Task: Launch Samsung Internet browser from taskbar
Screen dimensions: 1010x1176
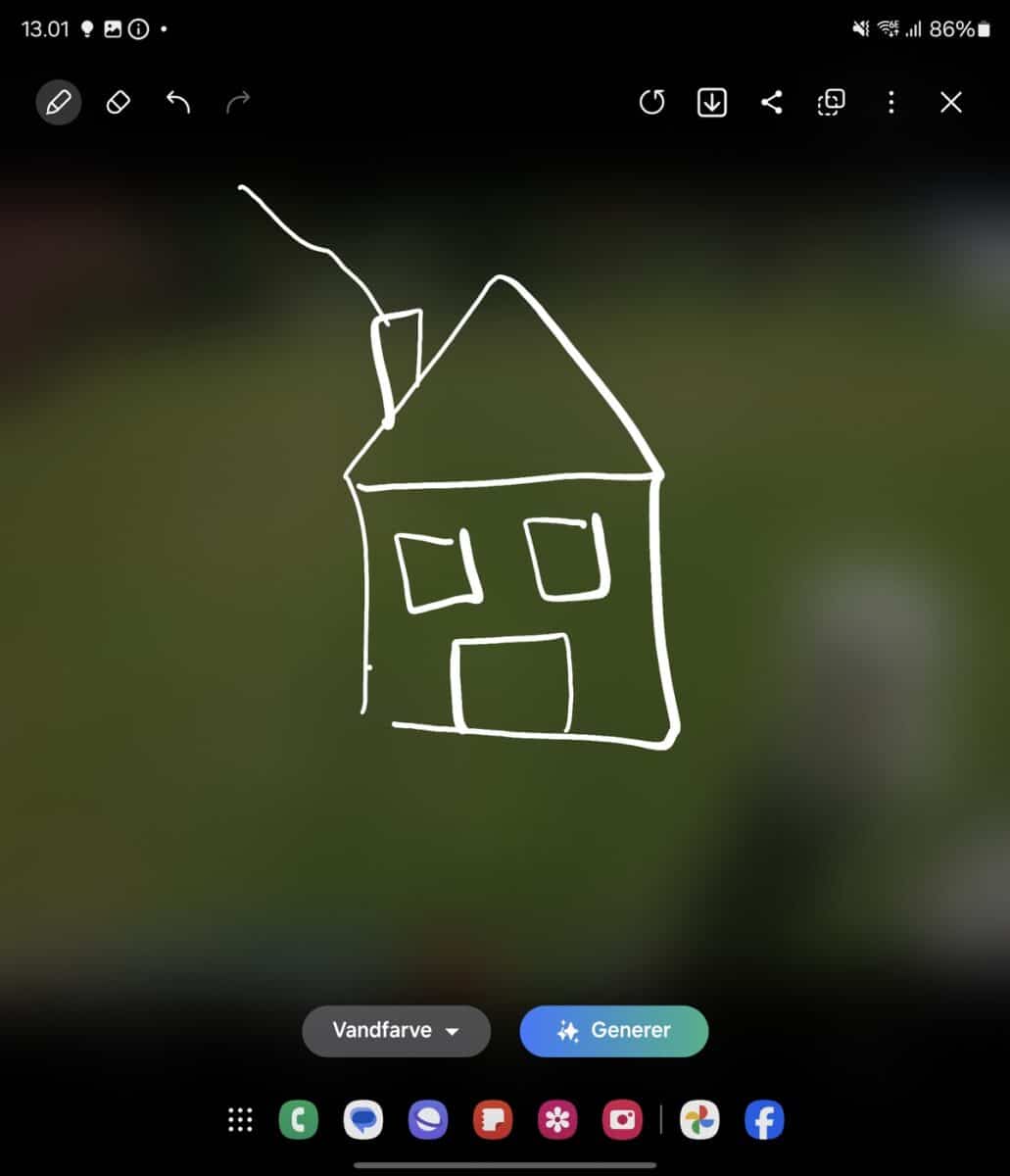Action: coord(428,1119)
